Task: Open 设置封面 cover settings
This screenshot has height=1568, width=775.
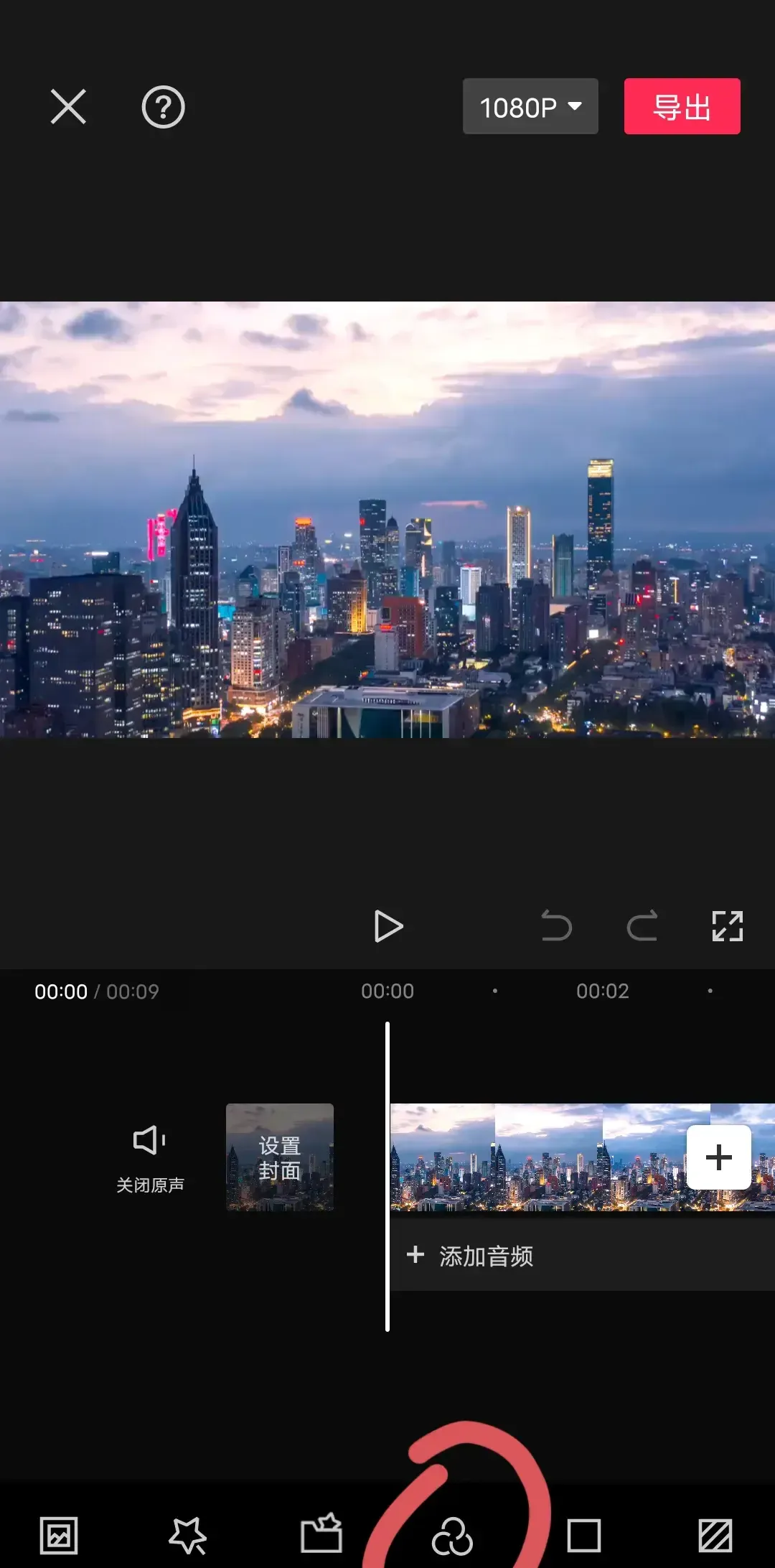Action: [x=280, y=1157]
